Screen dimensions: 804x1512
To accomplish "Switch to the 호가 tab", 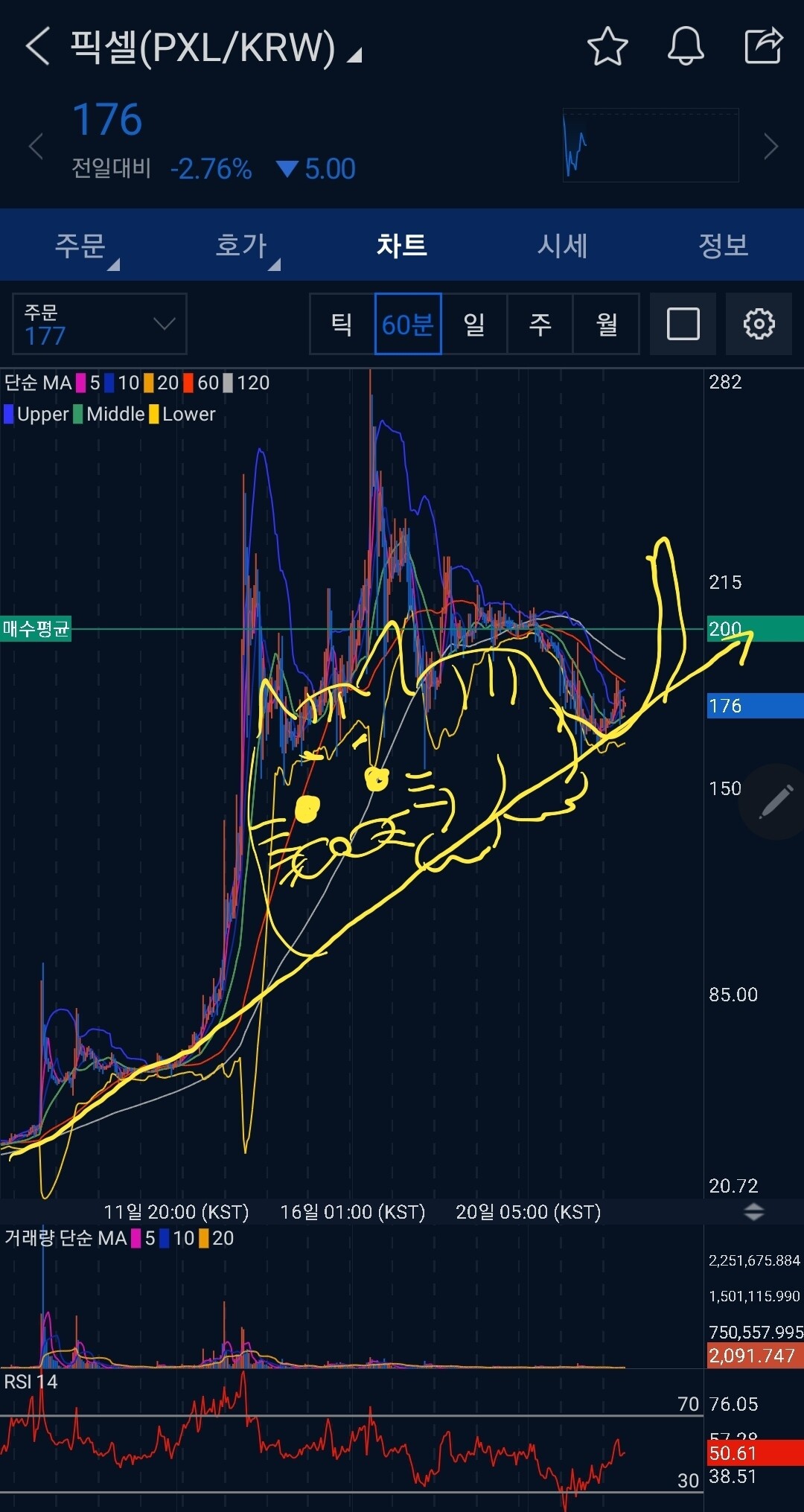I will (x=241, y=245).
